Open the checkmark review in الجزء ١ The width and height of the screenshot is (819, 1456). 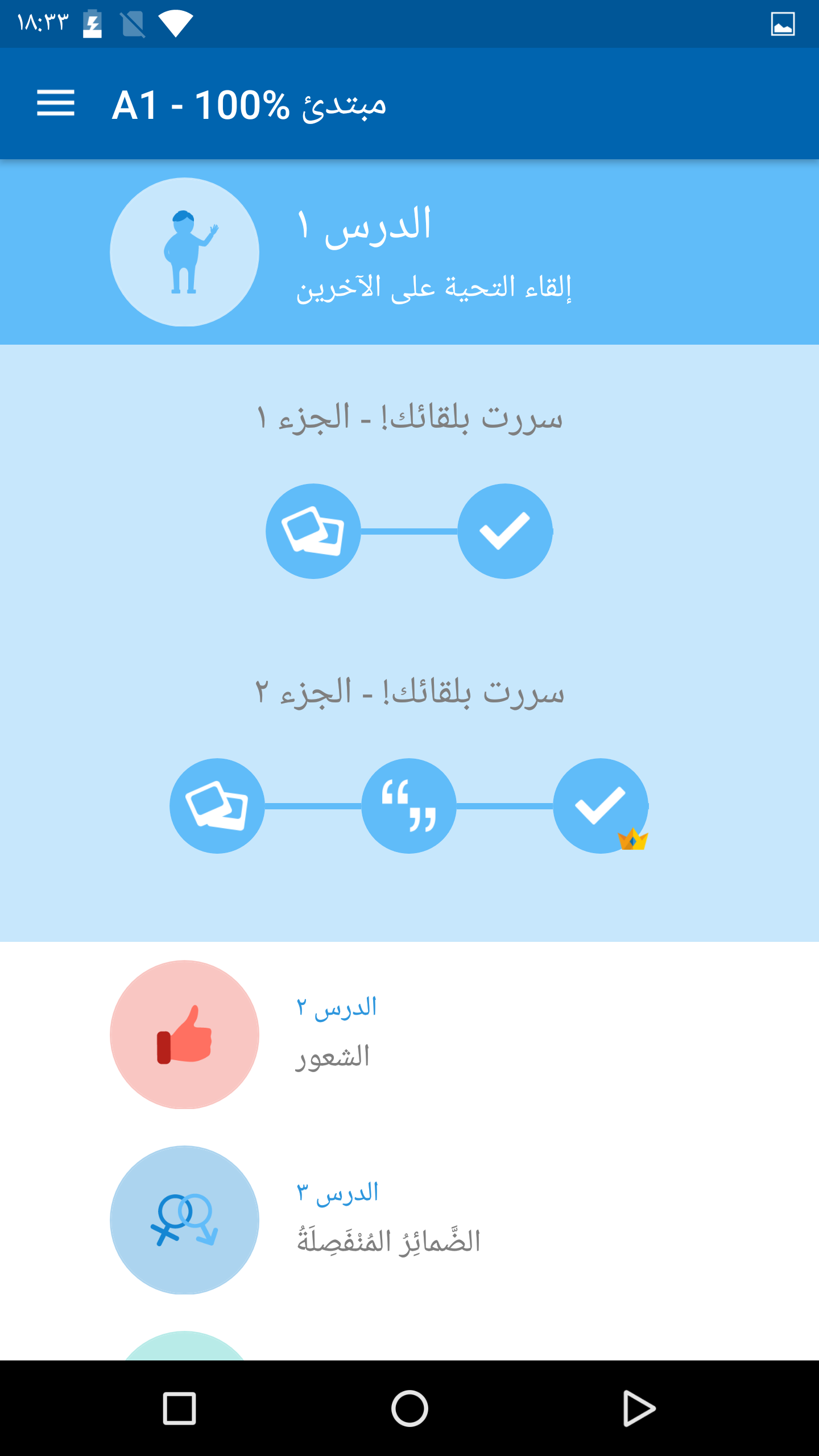tap(505, 531)
